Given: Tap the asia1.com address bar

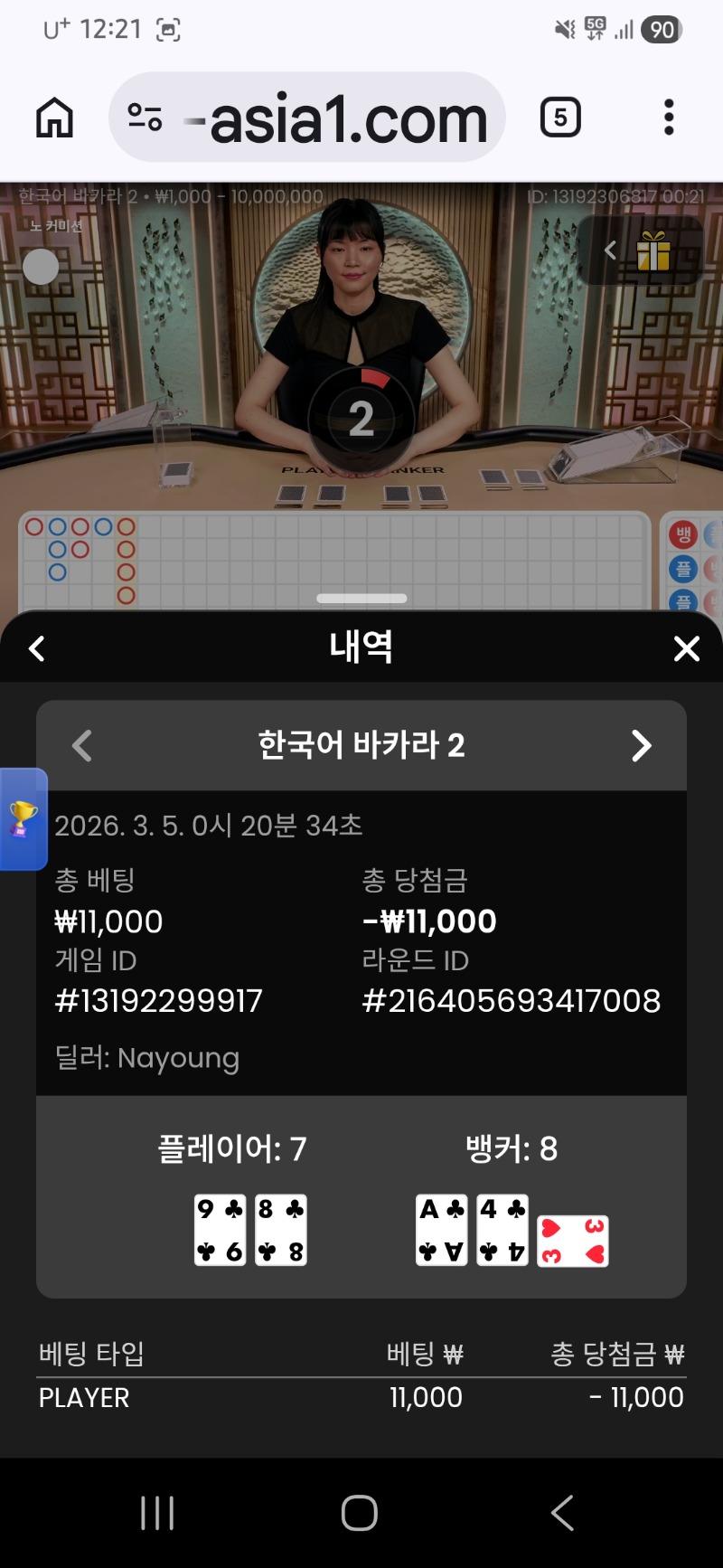Looking at the screenshot, I should click(x=348, y=118).
